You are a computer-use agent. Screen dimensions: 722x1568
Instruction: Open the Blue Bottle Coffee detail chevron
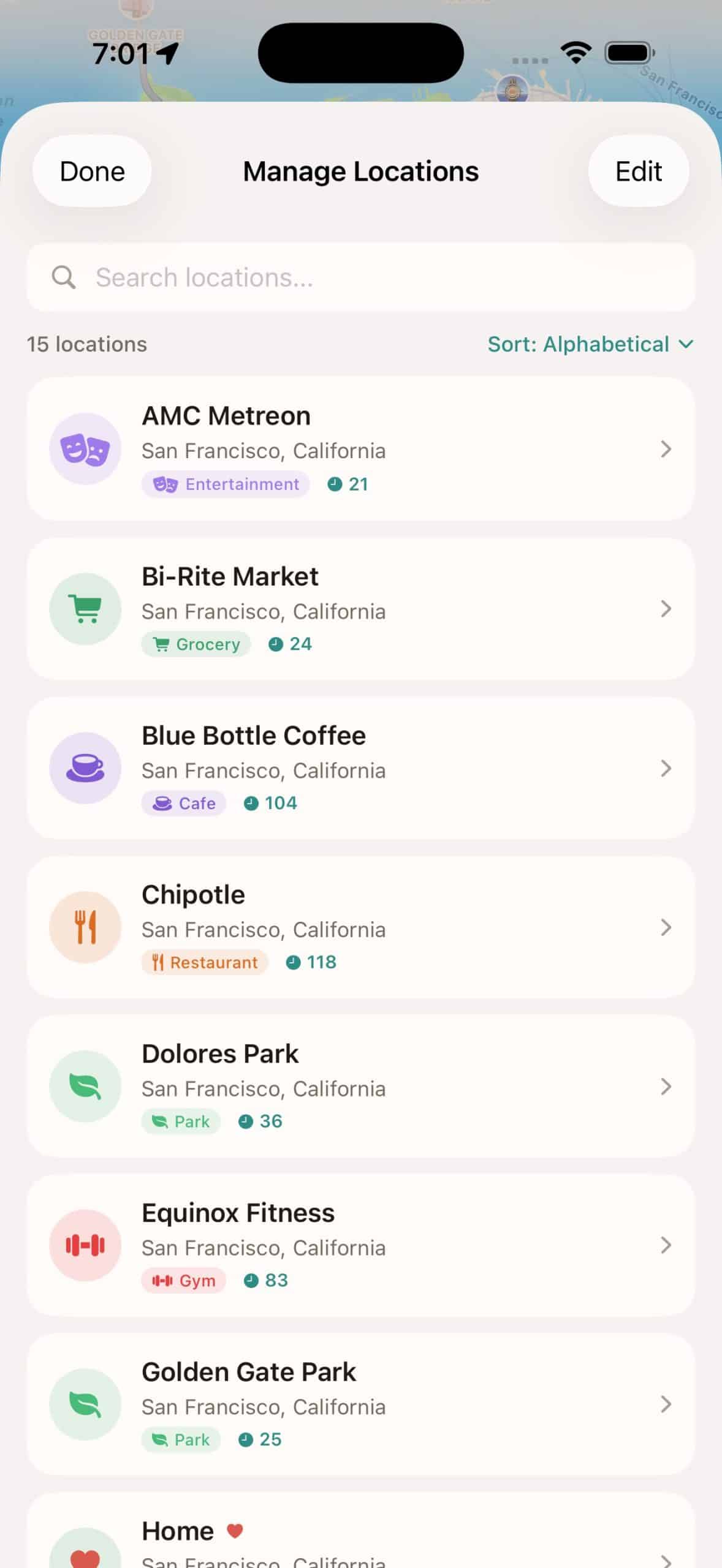click(x=666, y=767)
